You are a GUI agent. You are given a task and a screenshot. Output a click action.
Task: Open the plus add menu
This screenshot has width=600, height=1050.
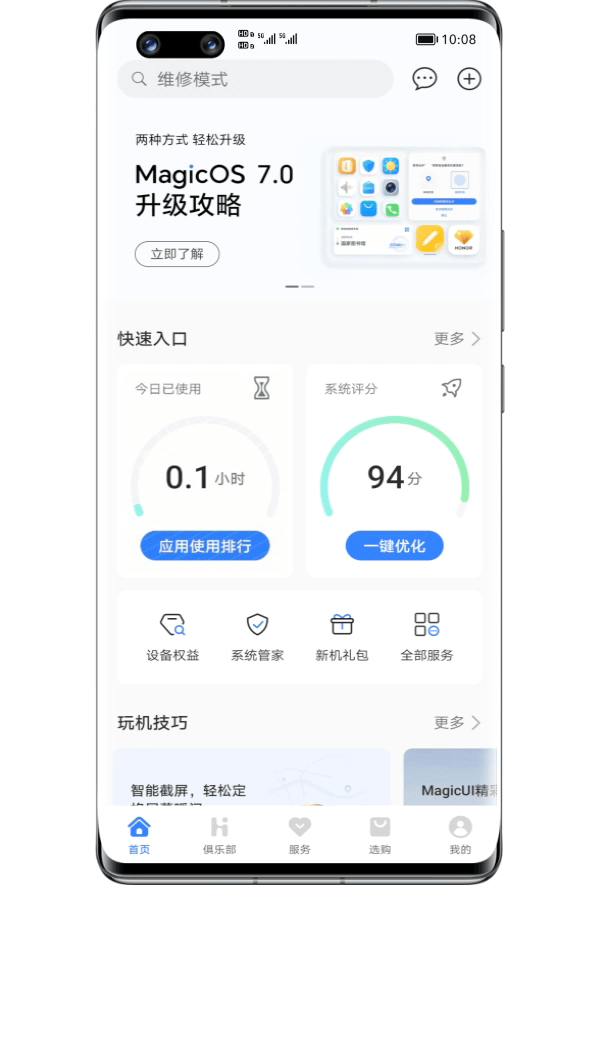point(469,79)
